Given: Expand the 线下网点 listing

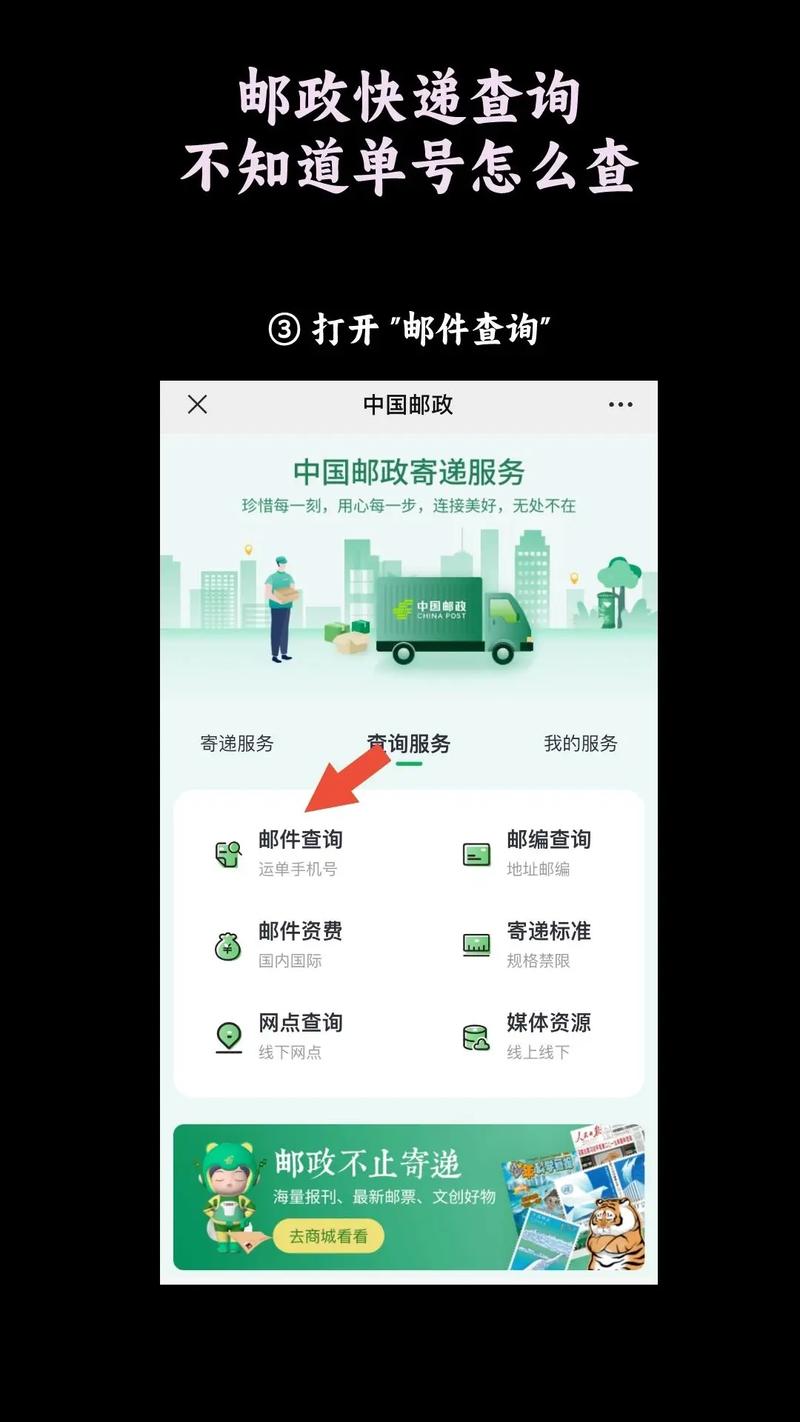Looking at the screenshot, I should pos(293,1051).
